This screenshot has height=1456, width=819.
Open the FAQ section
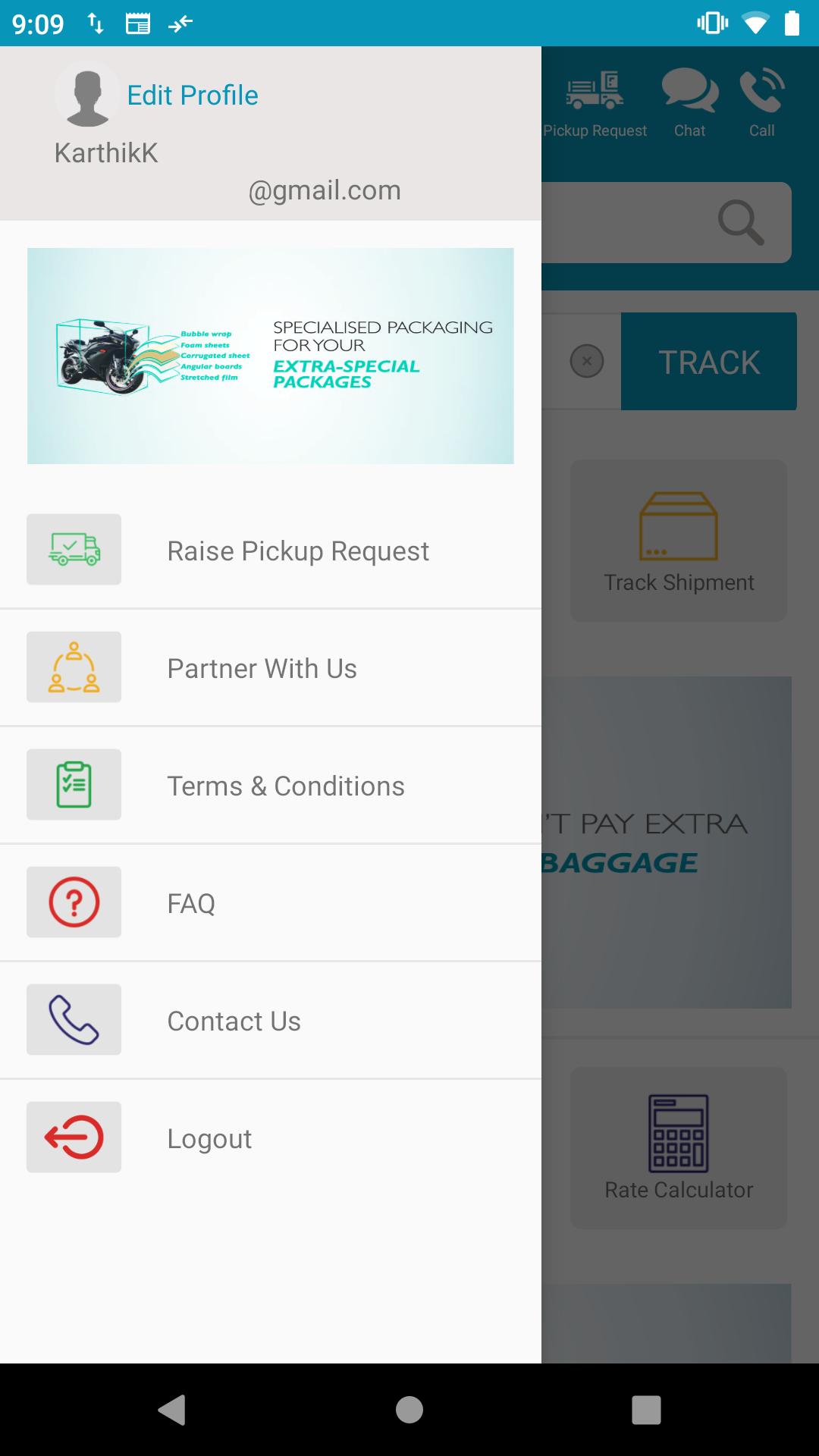tap(191, 903)
